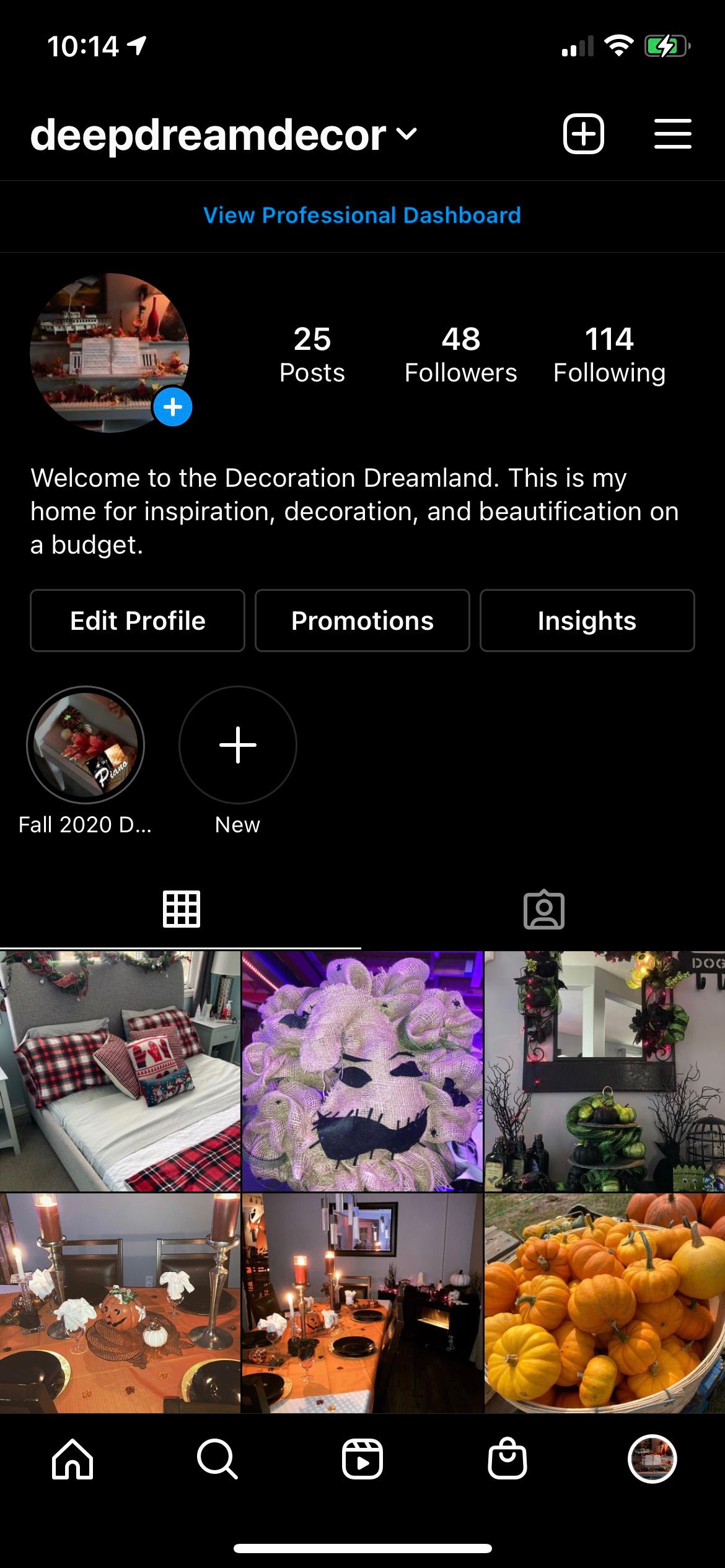Open Promotions
The image size is (725, 1568).
tap(362, 621)
